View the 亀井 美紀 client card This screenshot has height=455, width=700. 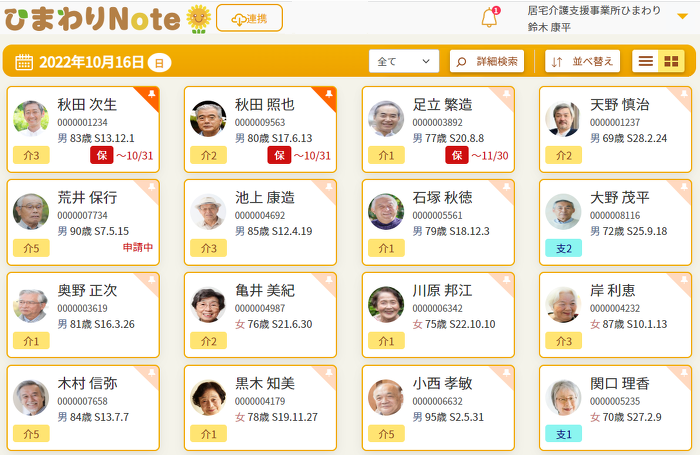click(x=260, y=314)
